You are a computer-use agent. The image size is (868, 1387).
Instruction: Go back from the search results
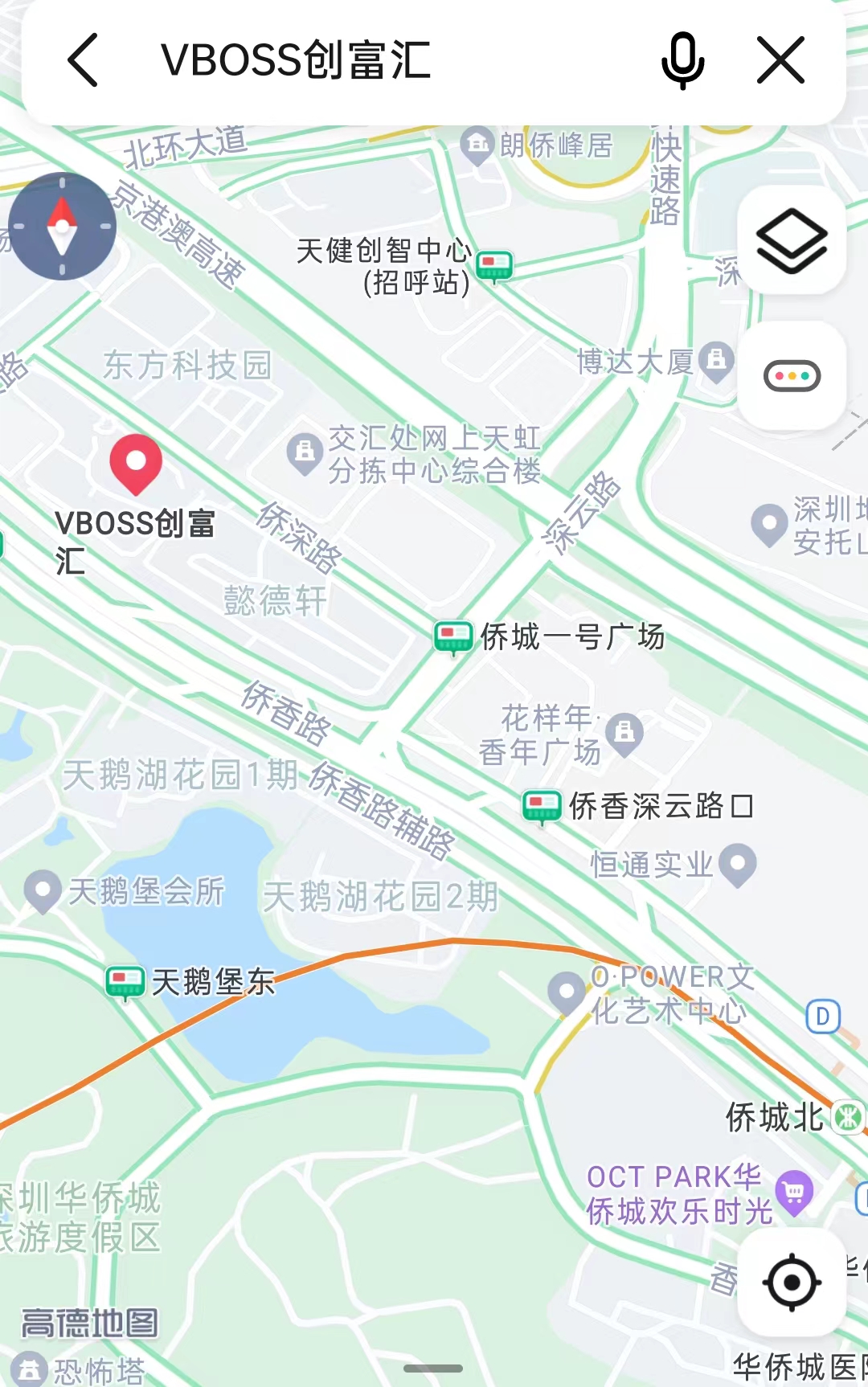[x=83, y=60]
